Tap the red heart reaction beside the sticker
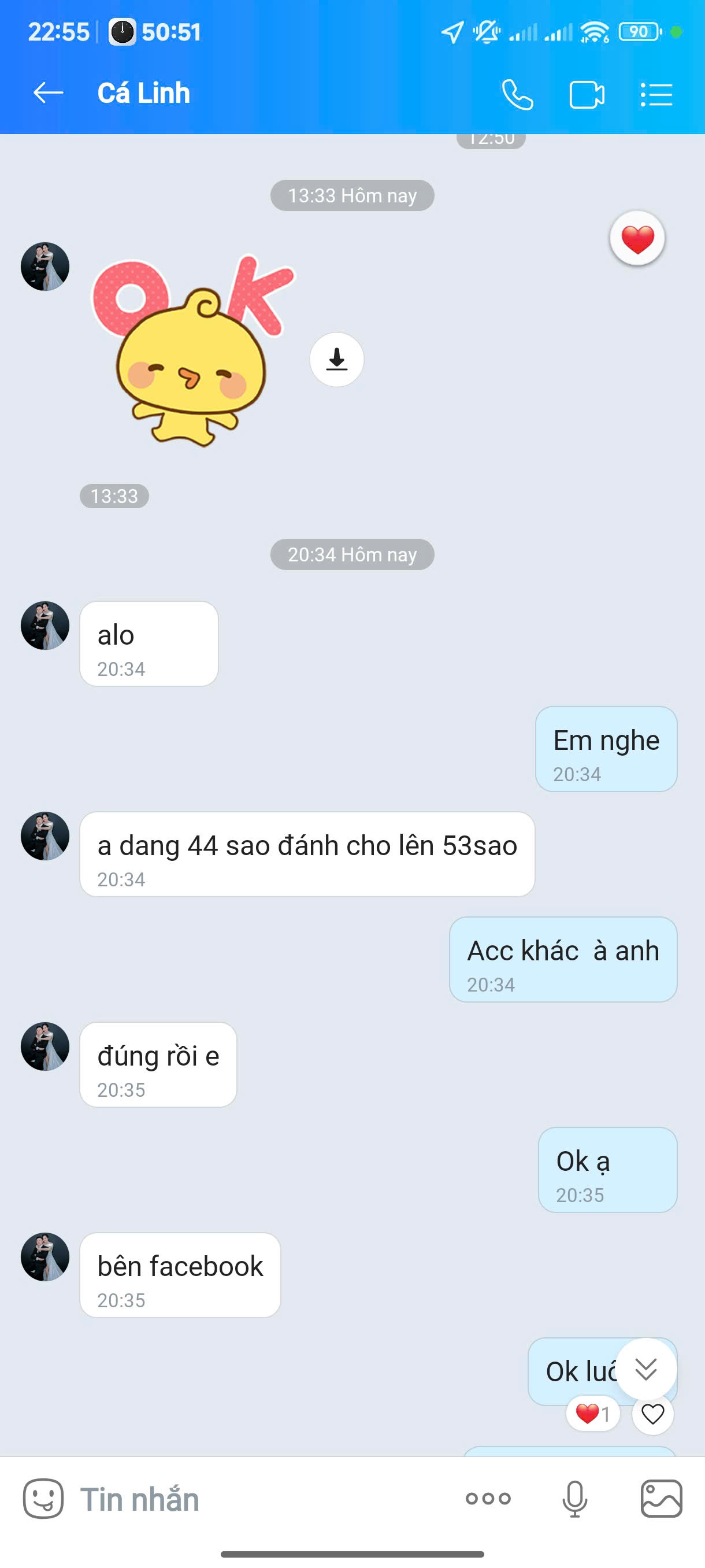705x1568 pixels. point(637,239)
